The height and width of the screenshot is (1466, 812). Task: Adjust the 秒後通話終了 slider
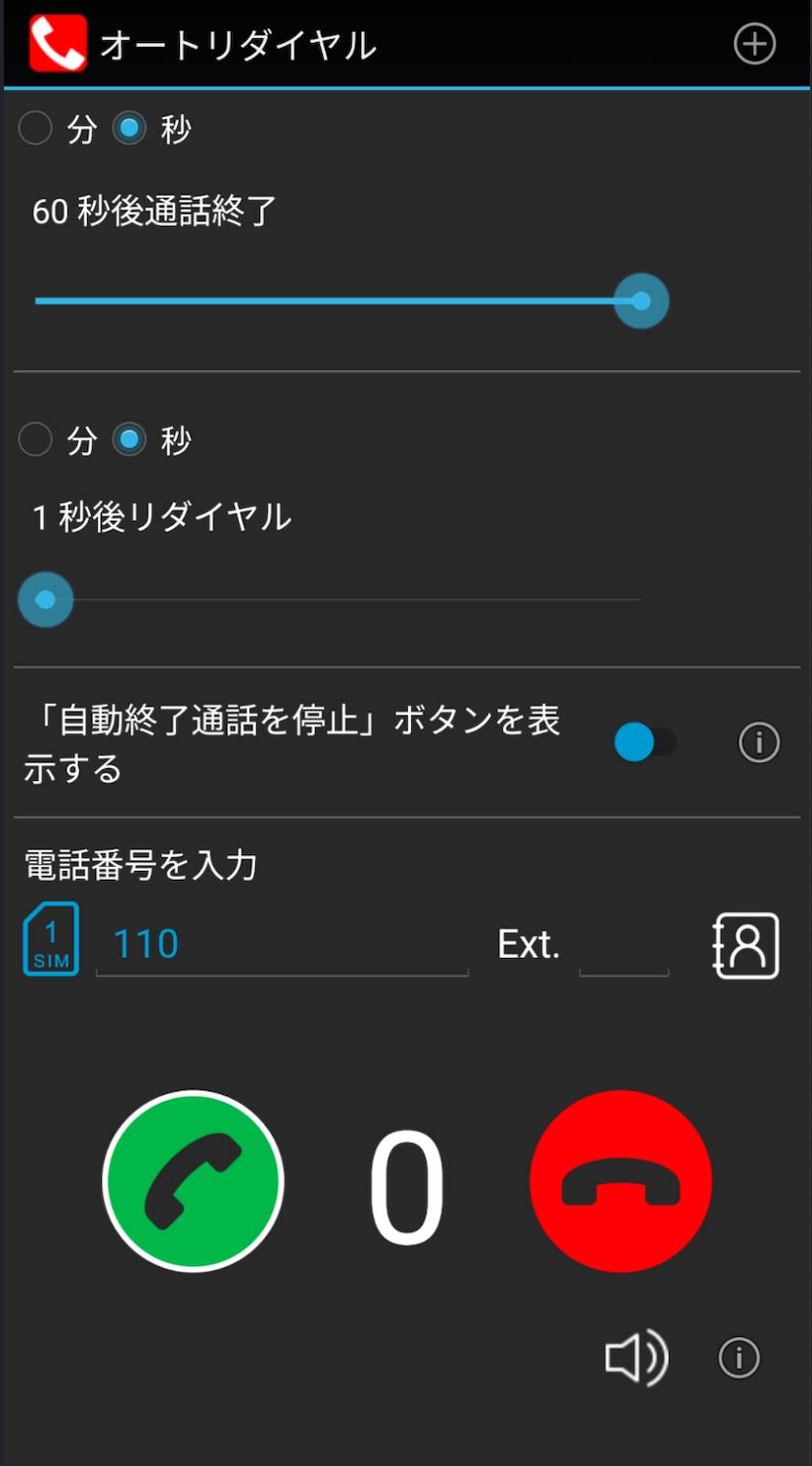(x=641, y=301)
